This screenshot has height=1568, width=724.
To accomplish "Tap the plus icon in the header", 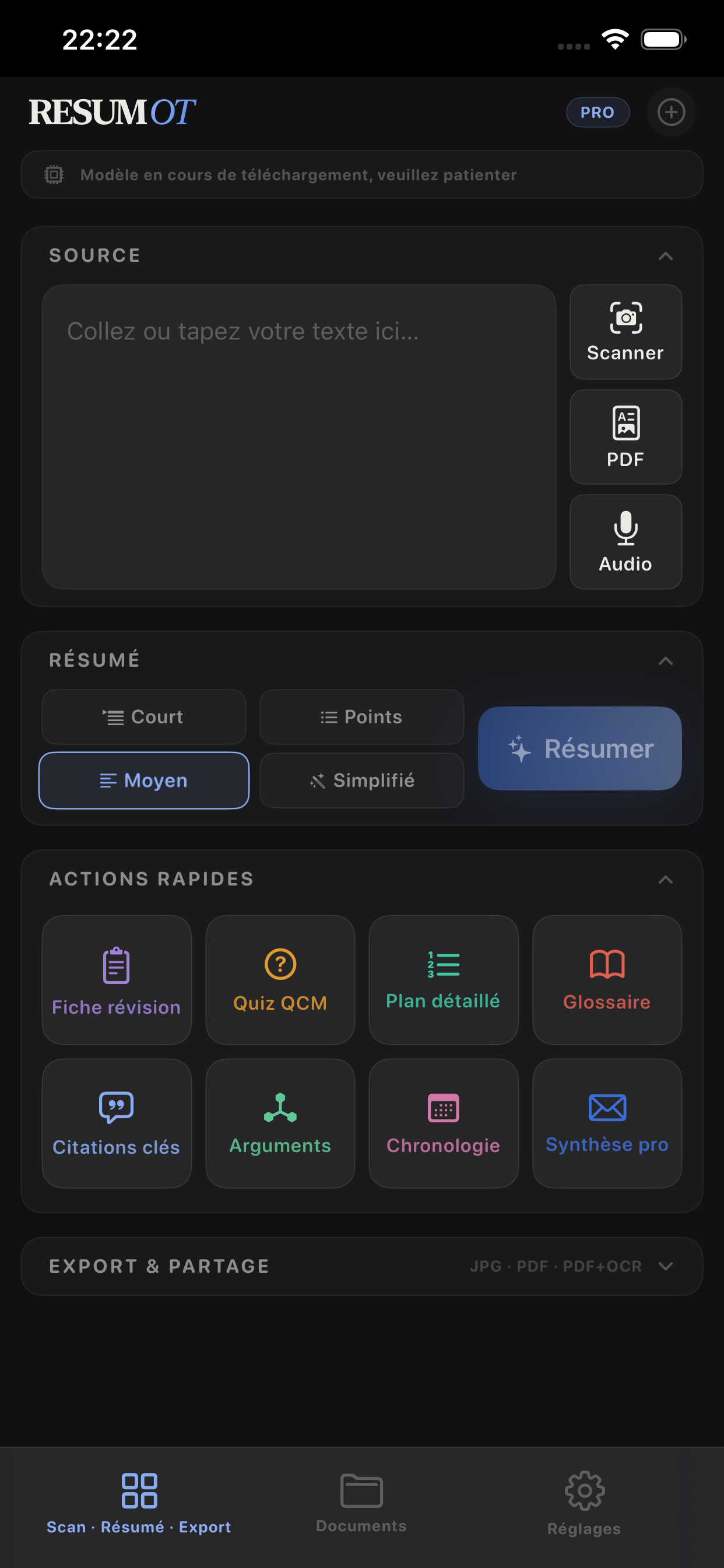I will click(670, 112).
